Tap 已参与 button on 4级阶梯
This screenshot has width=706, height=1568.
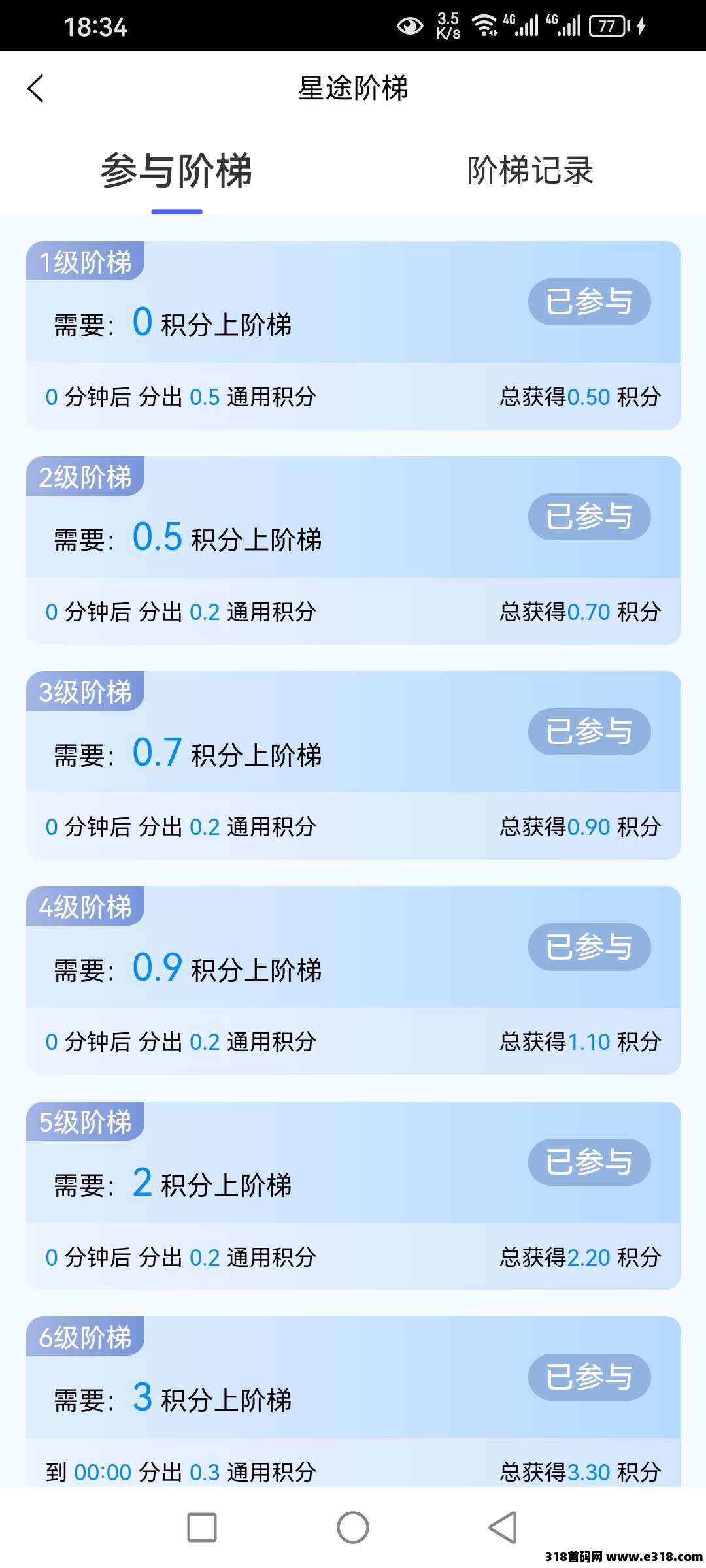(x=589, y=947)
